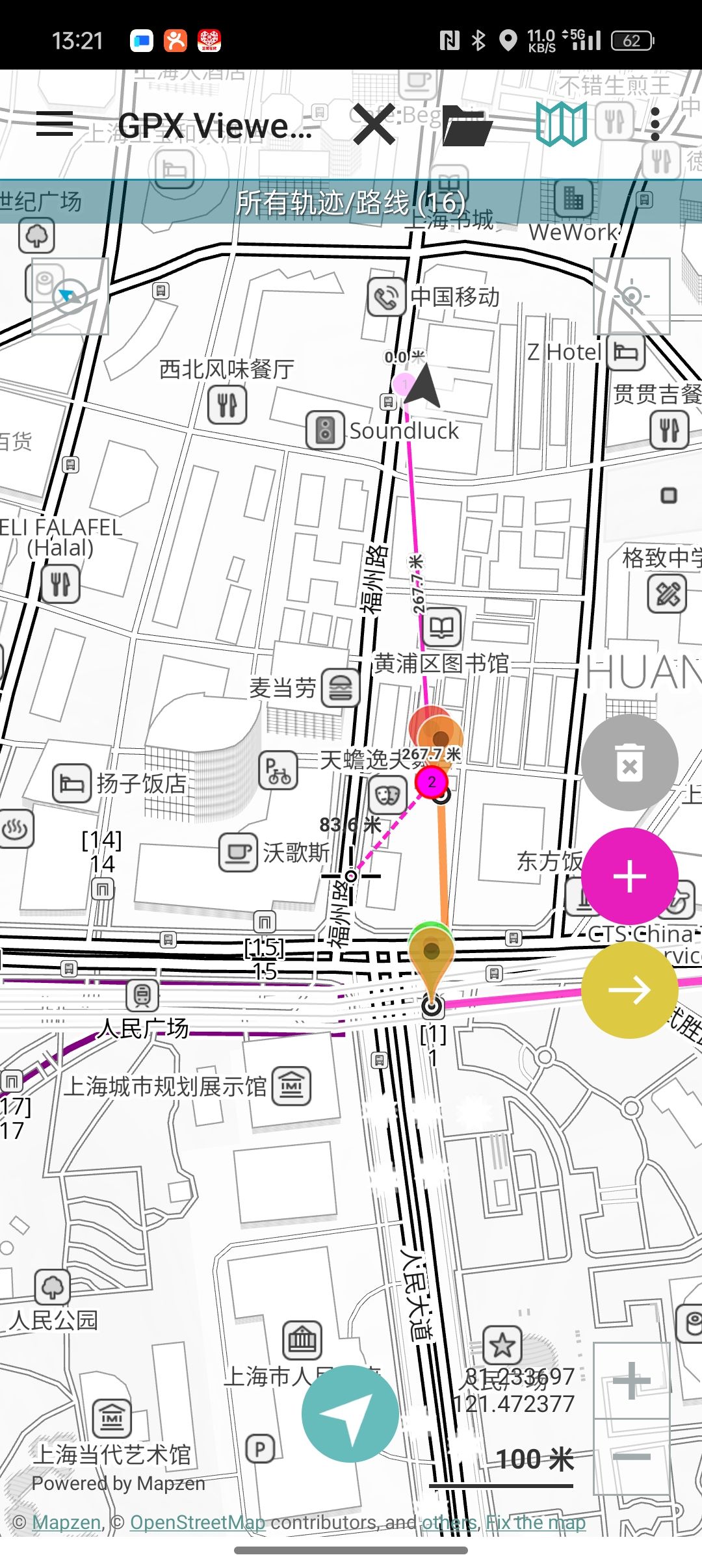The height and width of the screenshot is (1568, 702).
Task: Open the Mapzen attribution link
Action: (x=66, y=1522)
